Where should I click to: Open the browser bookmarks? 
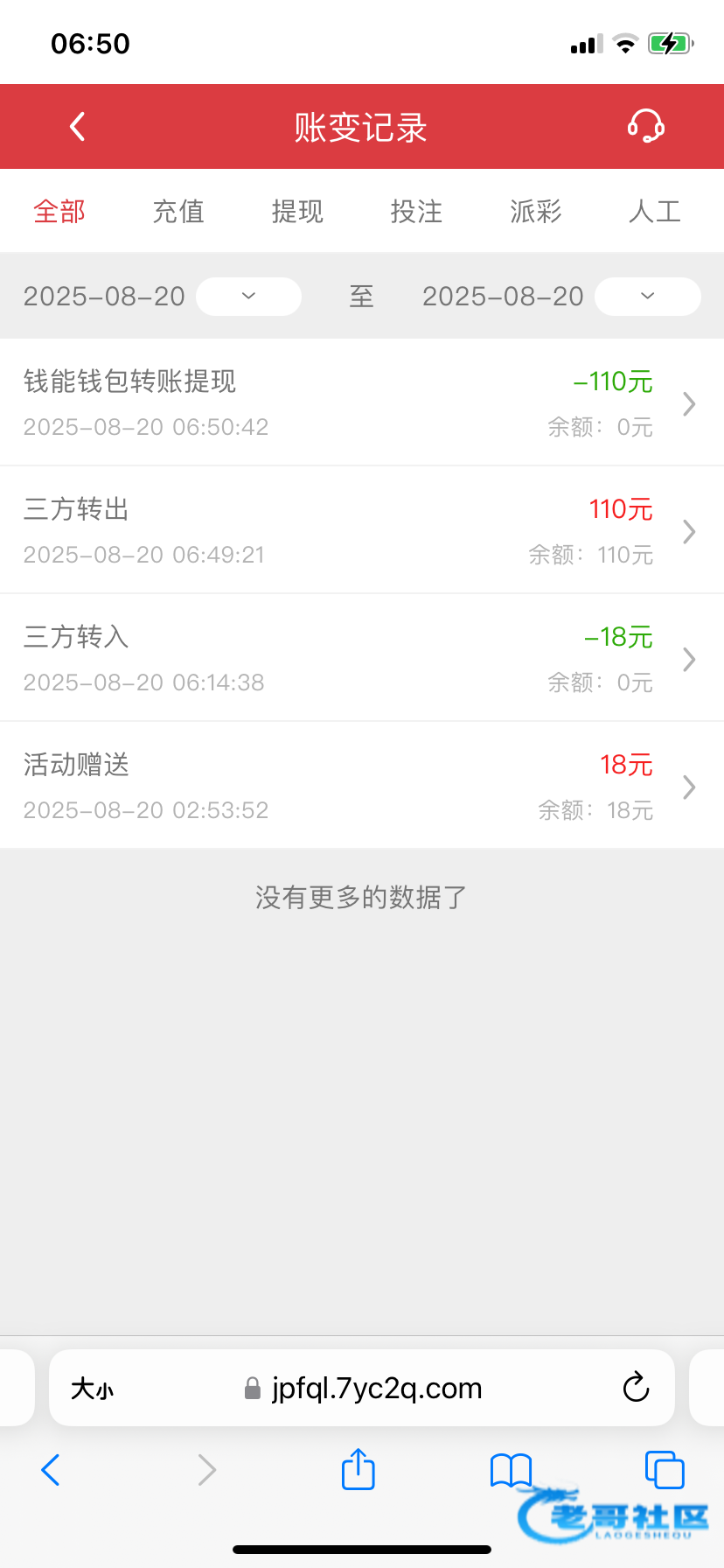coord(511,1470)
